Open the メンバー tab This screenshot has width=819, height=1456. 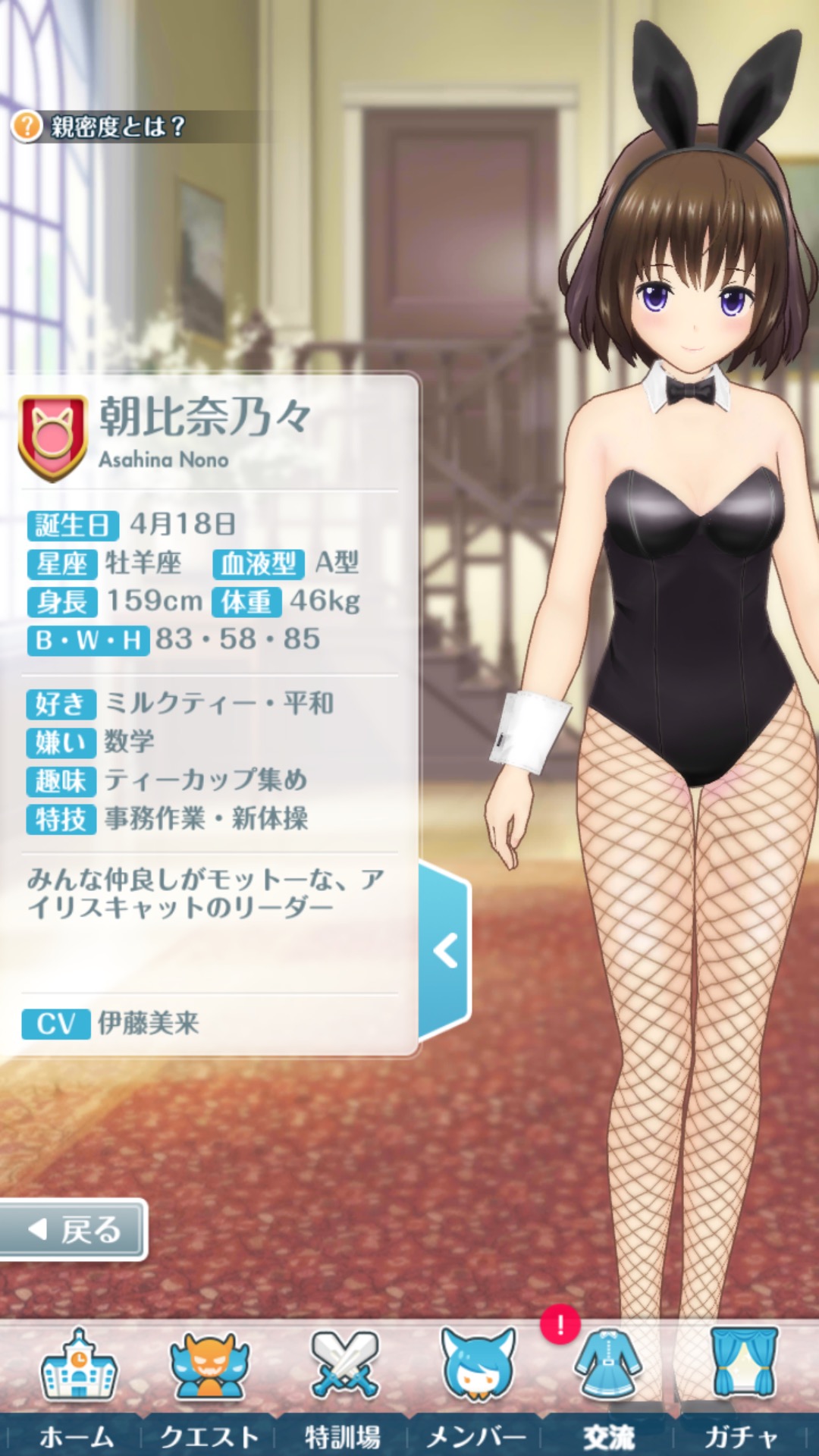click(x=476, y=1388)
